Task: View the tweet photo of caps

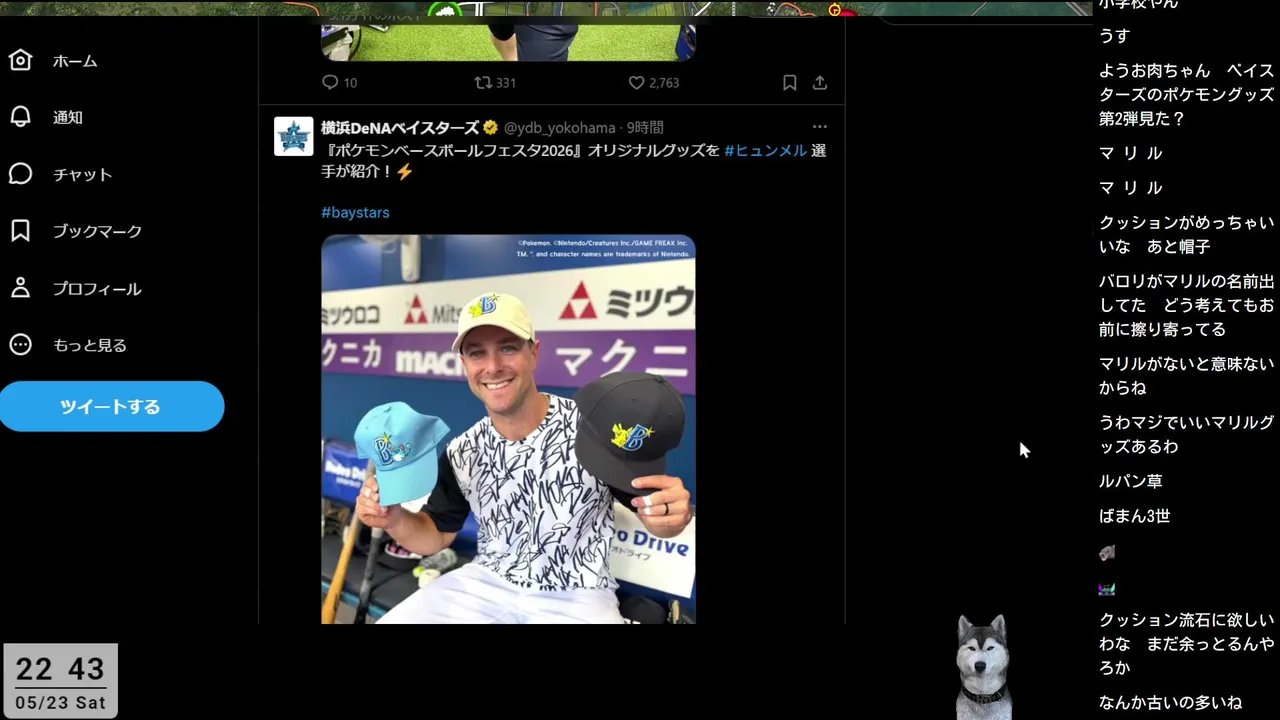Action: pyautogui.click(x=508, y=429)
